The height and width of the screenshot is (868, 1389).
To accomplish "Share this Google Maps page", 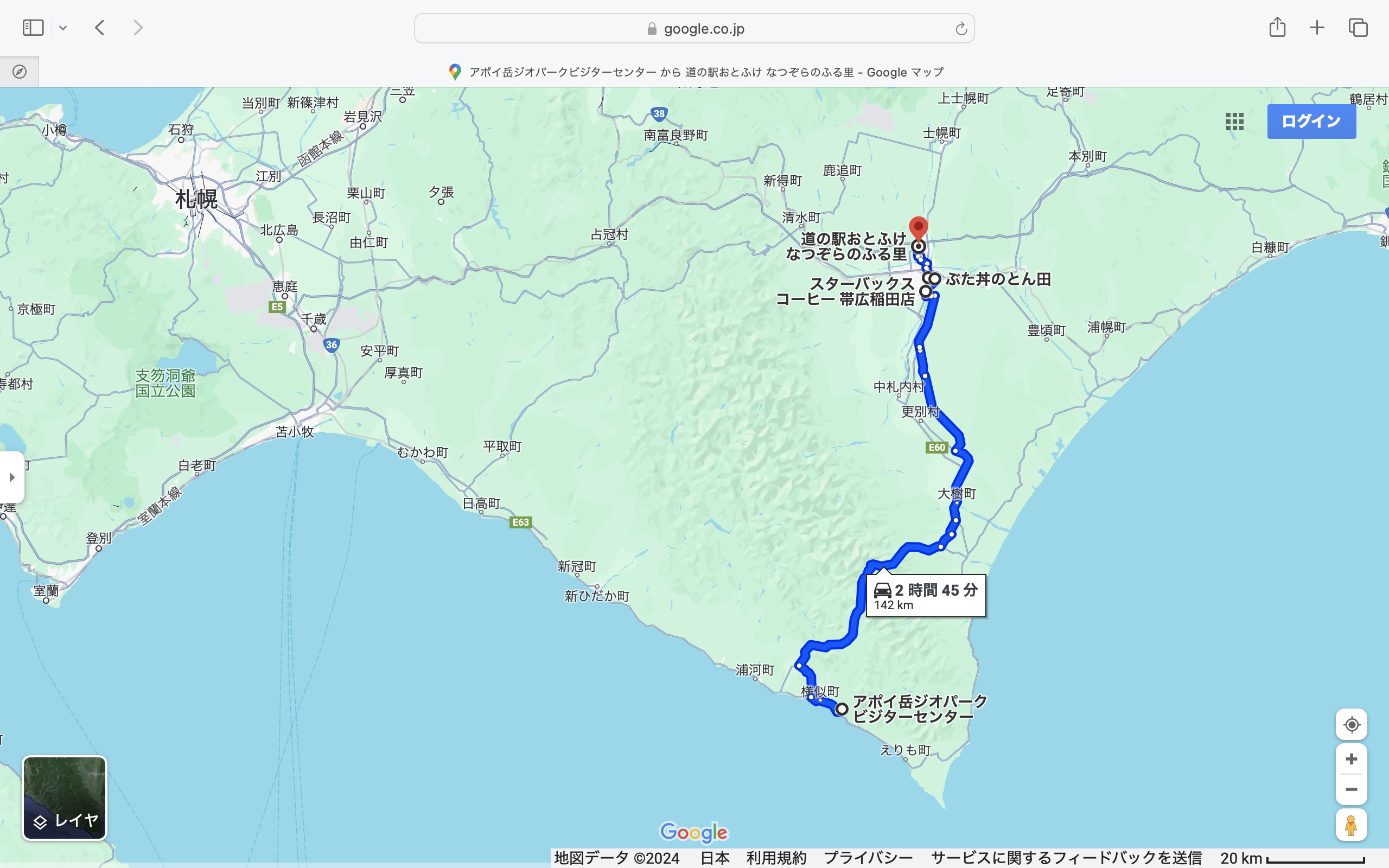I will (1277, 28).
